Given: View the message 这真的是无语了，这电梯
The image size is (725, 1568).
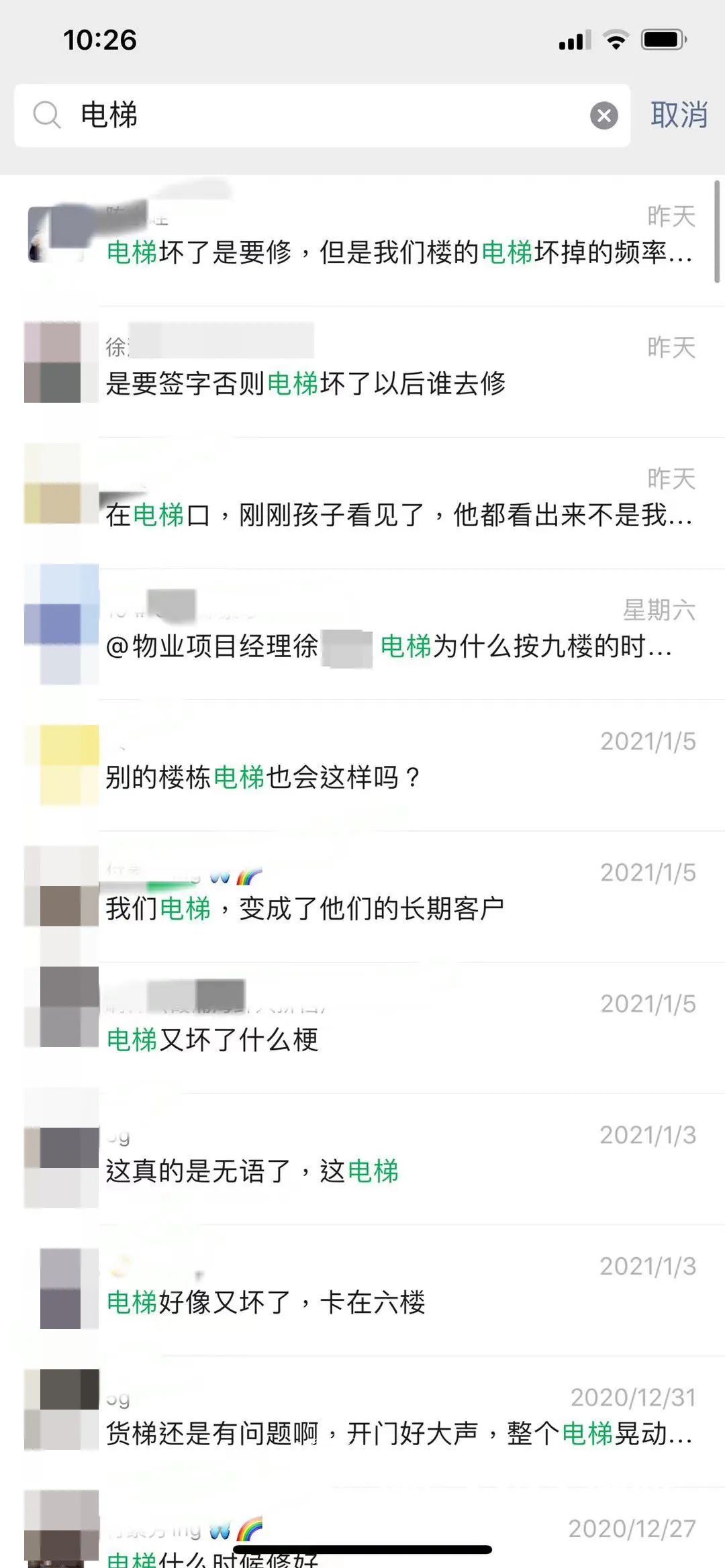Looking at the screenshot, I should [x=252, y=1171].
